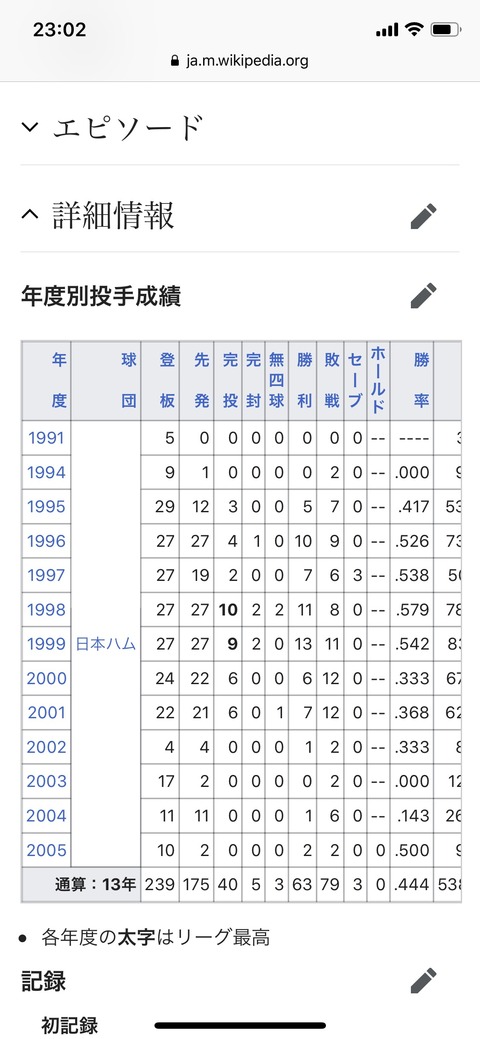Screen dimensions: 480x1039
Task: Open the 2005 season link
Action: tap(46, 851)
